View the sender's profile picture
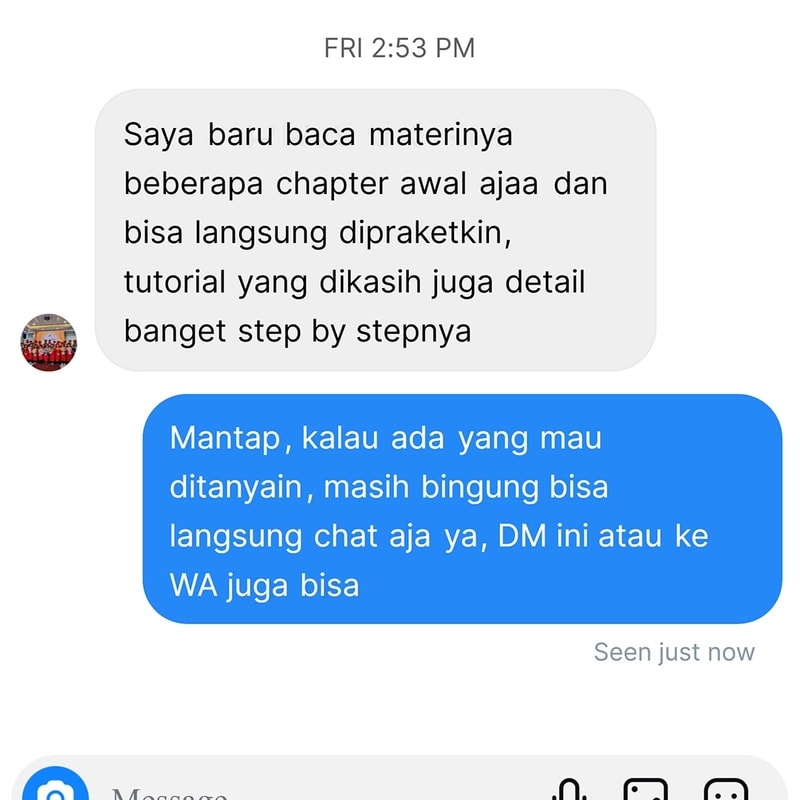This screenshot has width=800, height=800. [x=49, y=342]
